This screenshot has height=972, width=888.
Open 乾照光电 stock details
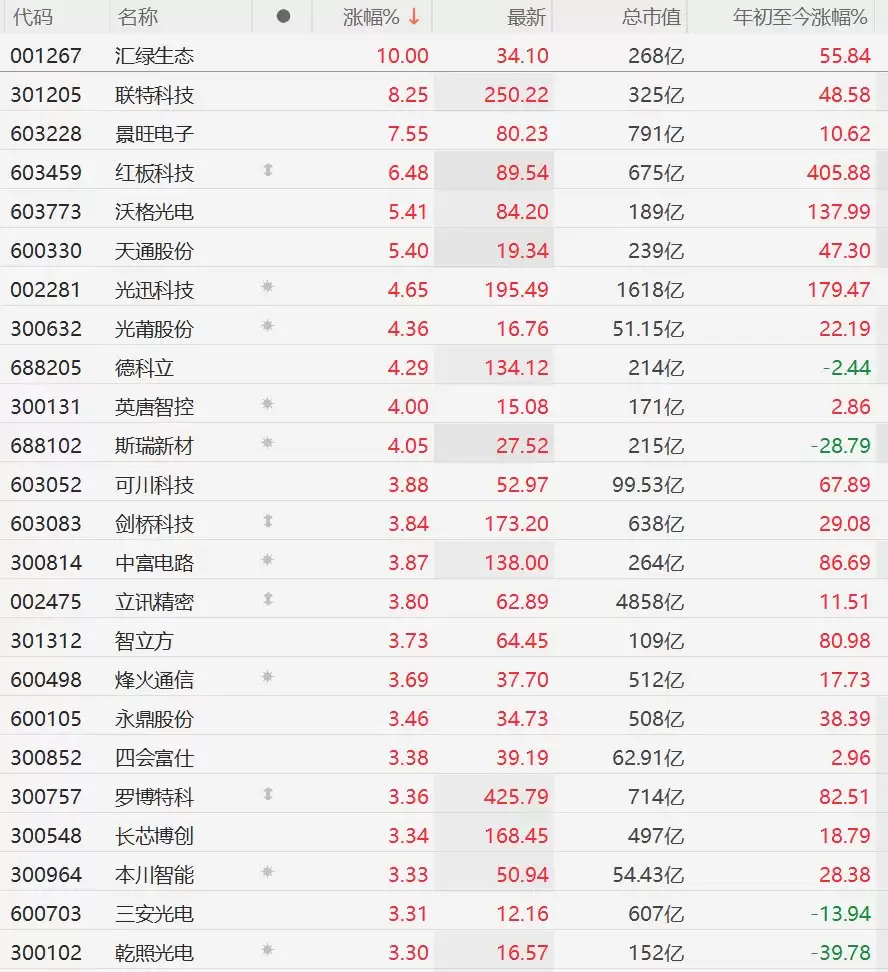[x=444, y=952]
